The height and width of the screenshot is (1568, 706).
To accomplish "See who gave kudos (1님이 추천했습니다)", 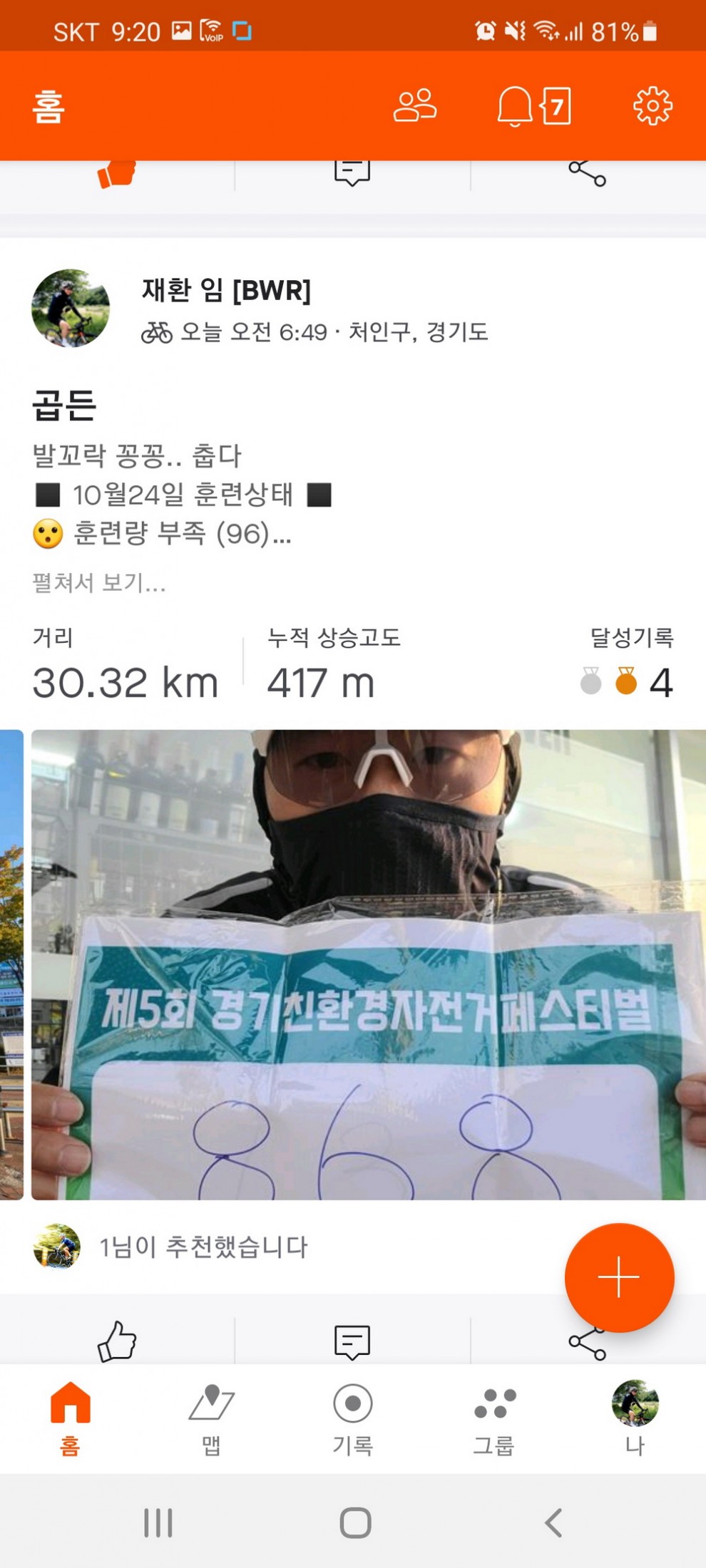I will coord(203,1247).
